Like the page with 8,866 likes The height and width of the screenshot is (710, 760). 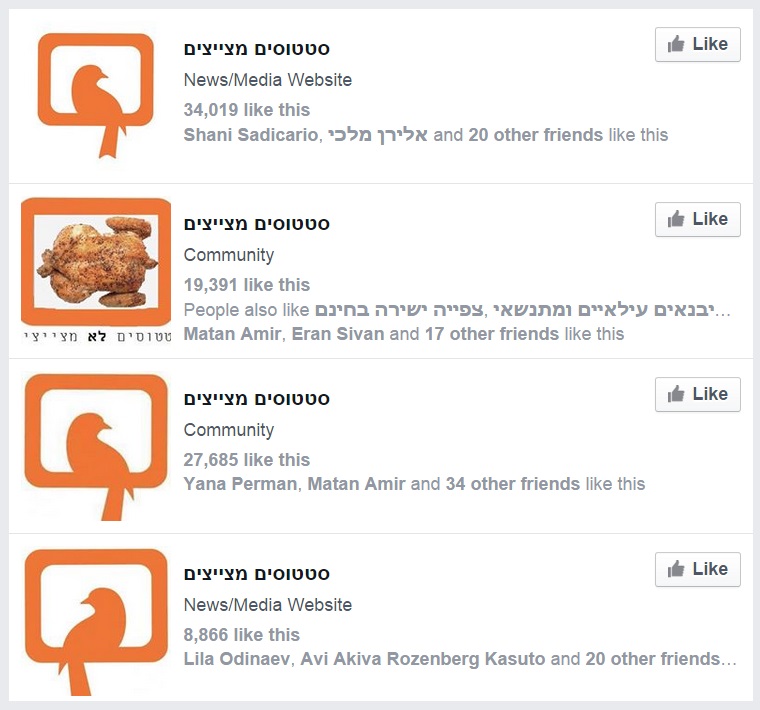[697, 569]
